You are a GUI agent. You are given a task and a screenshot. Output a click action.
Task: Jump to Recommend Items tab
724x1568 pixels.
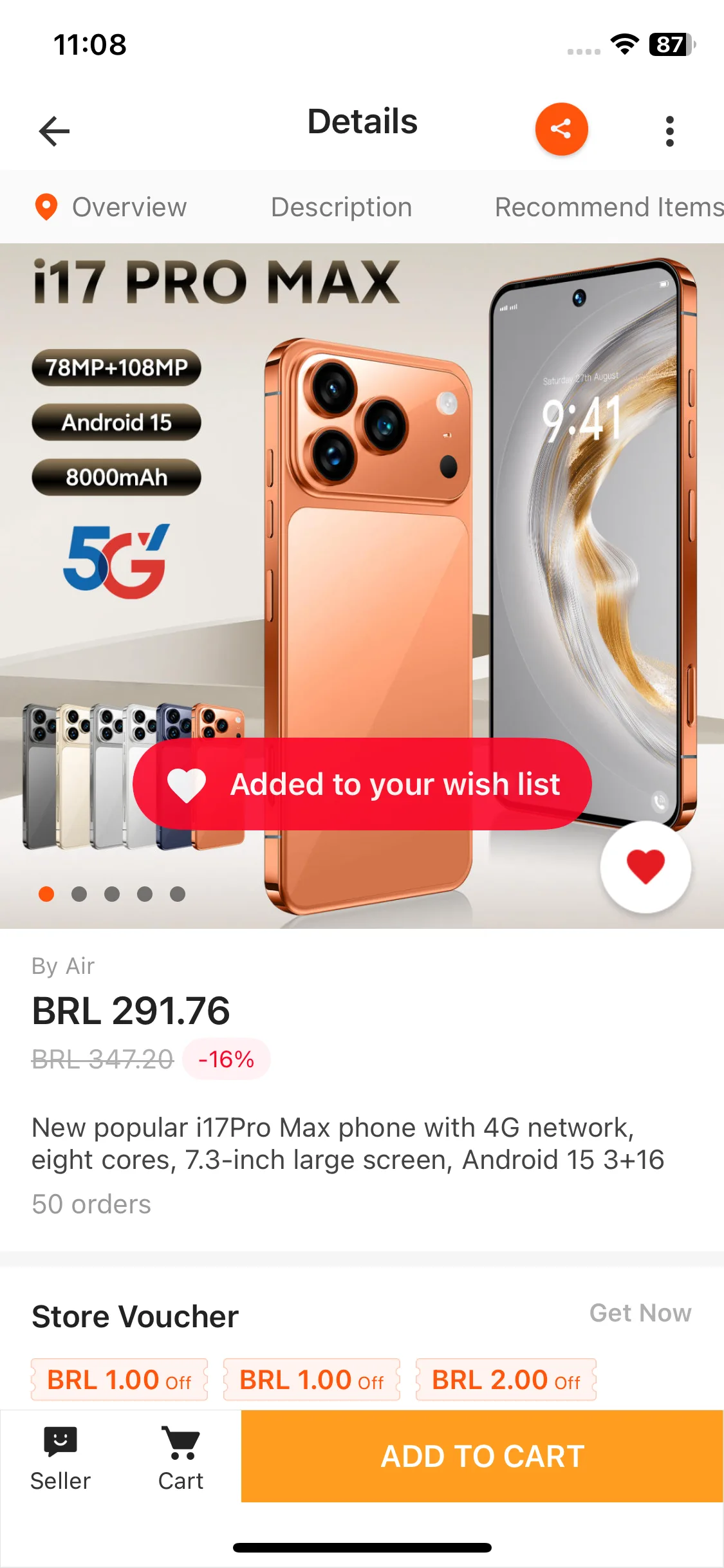(608, 207)
